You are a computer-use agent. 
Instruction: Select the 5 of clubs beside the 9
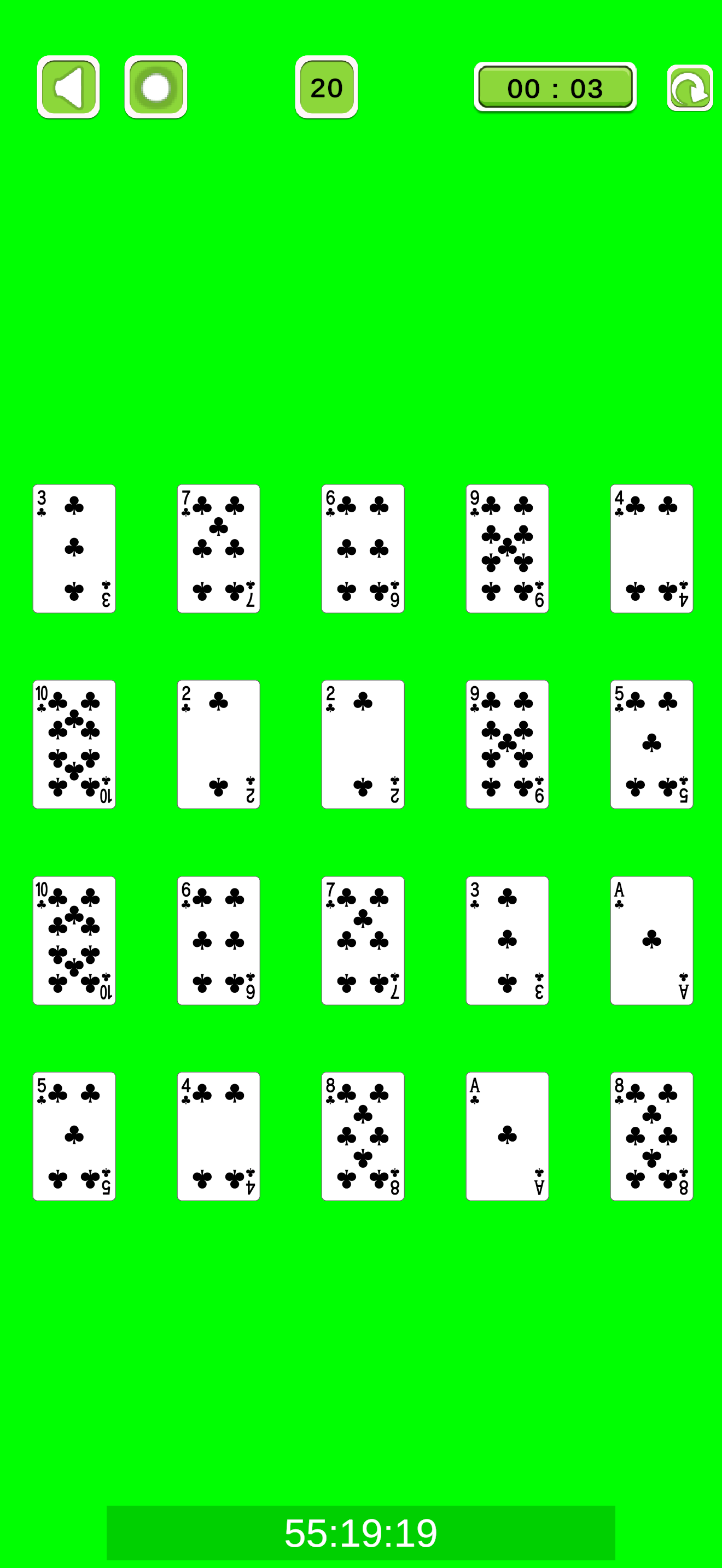pyautogui.click(x=651, y=745)
